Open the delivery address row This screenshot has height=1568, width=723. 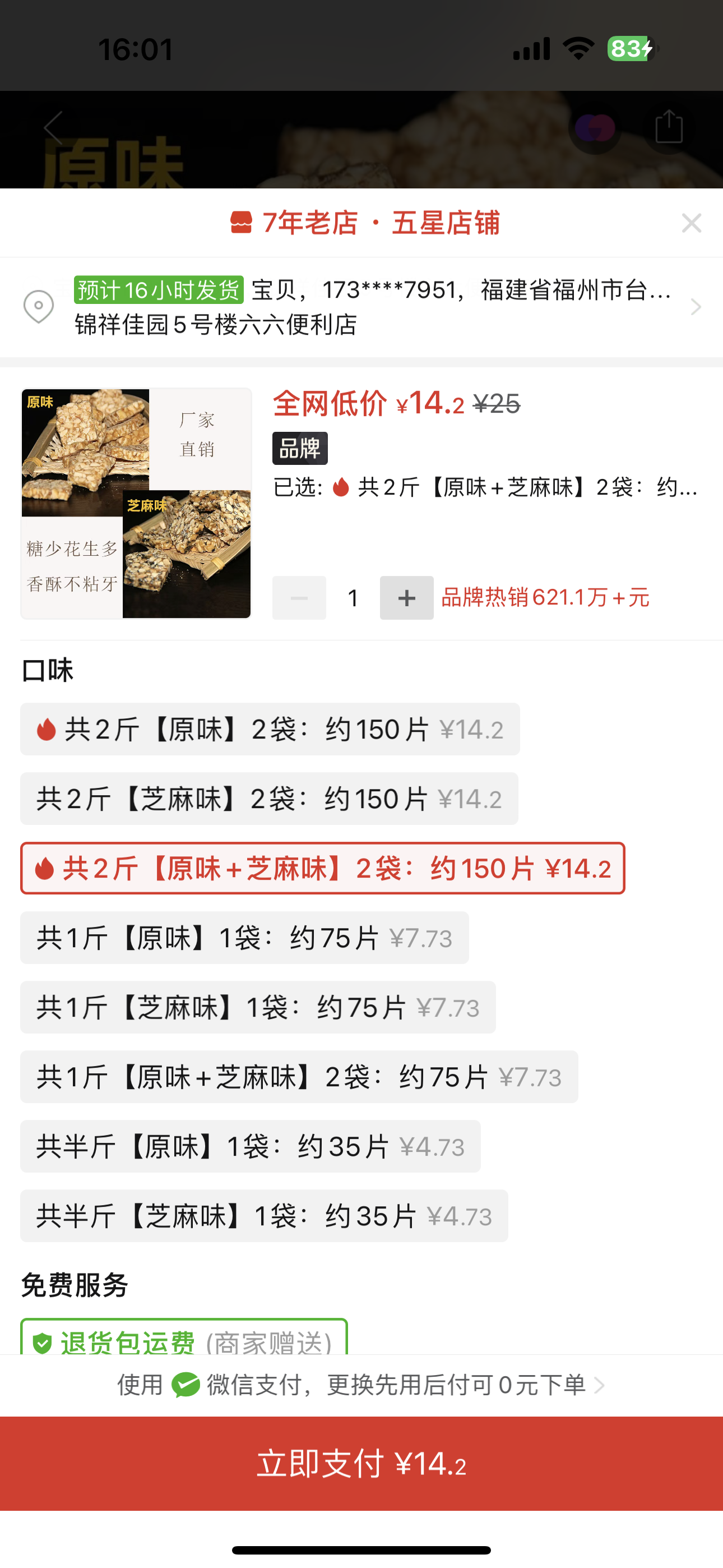coord(361,307)
